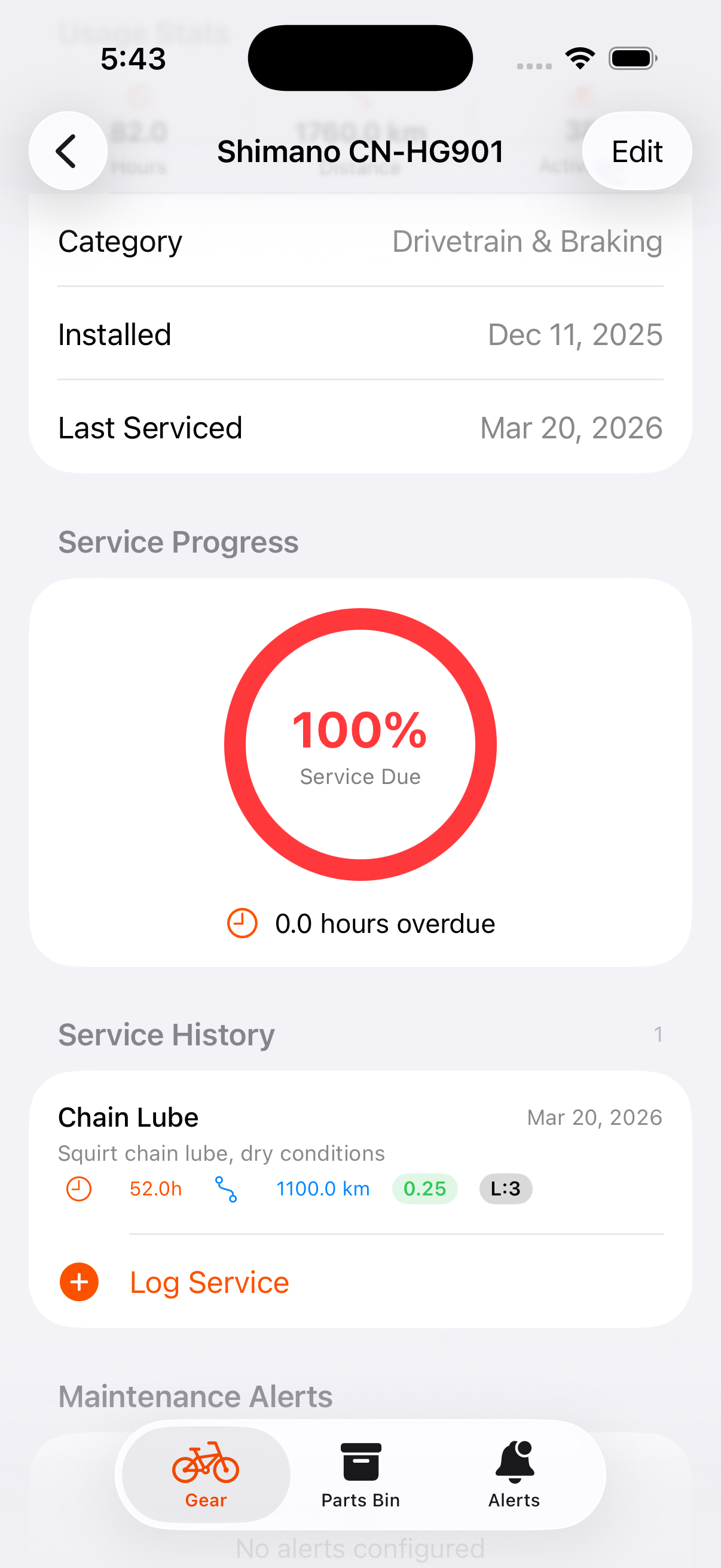The height and width of the screenshot is (1568, 721).
Task: Tap the orange plus icon beside Log Service
Action: (x=78, y=1282)
